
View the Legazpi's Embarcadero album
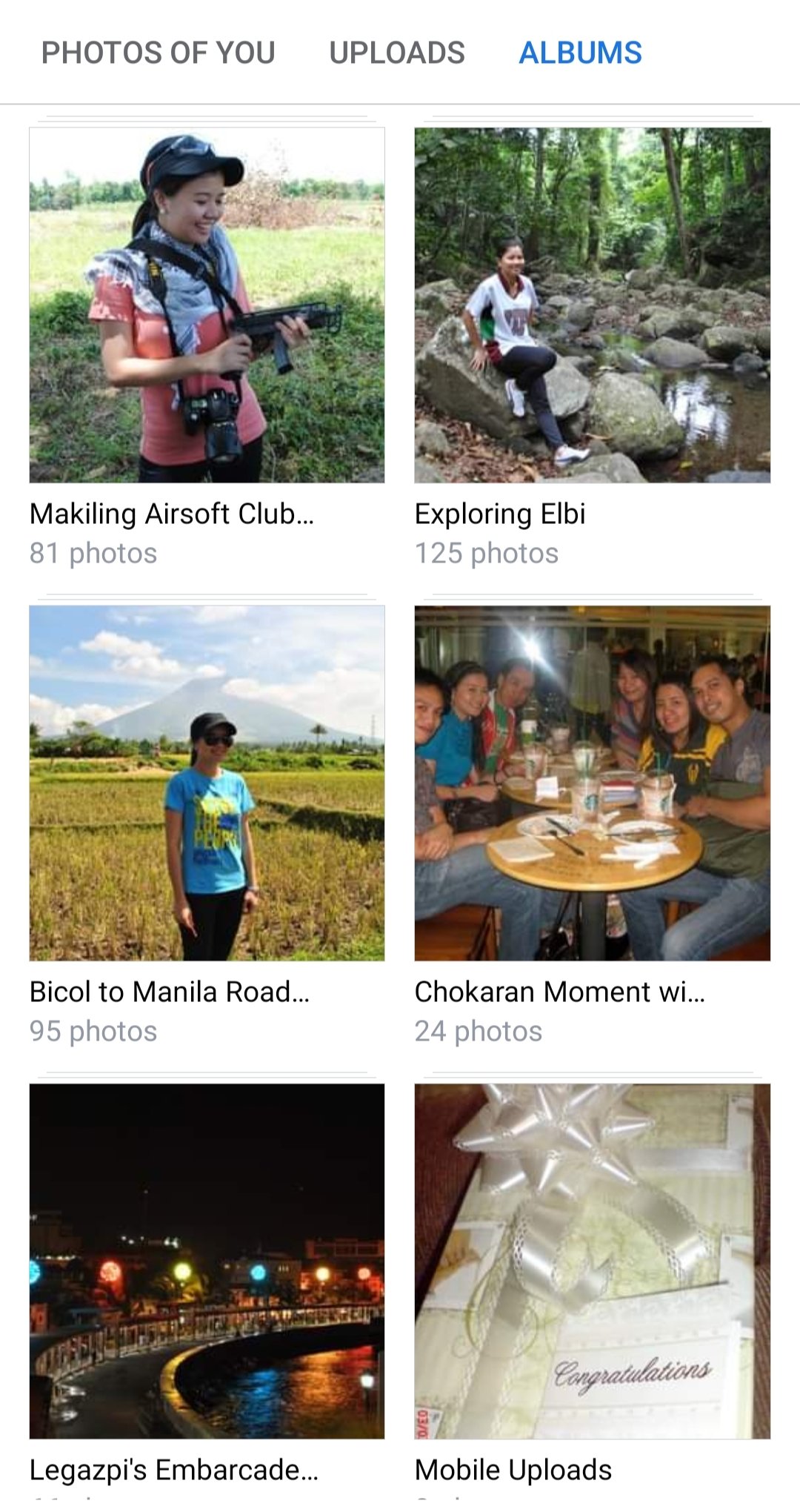click(x=207, y=1261)
